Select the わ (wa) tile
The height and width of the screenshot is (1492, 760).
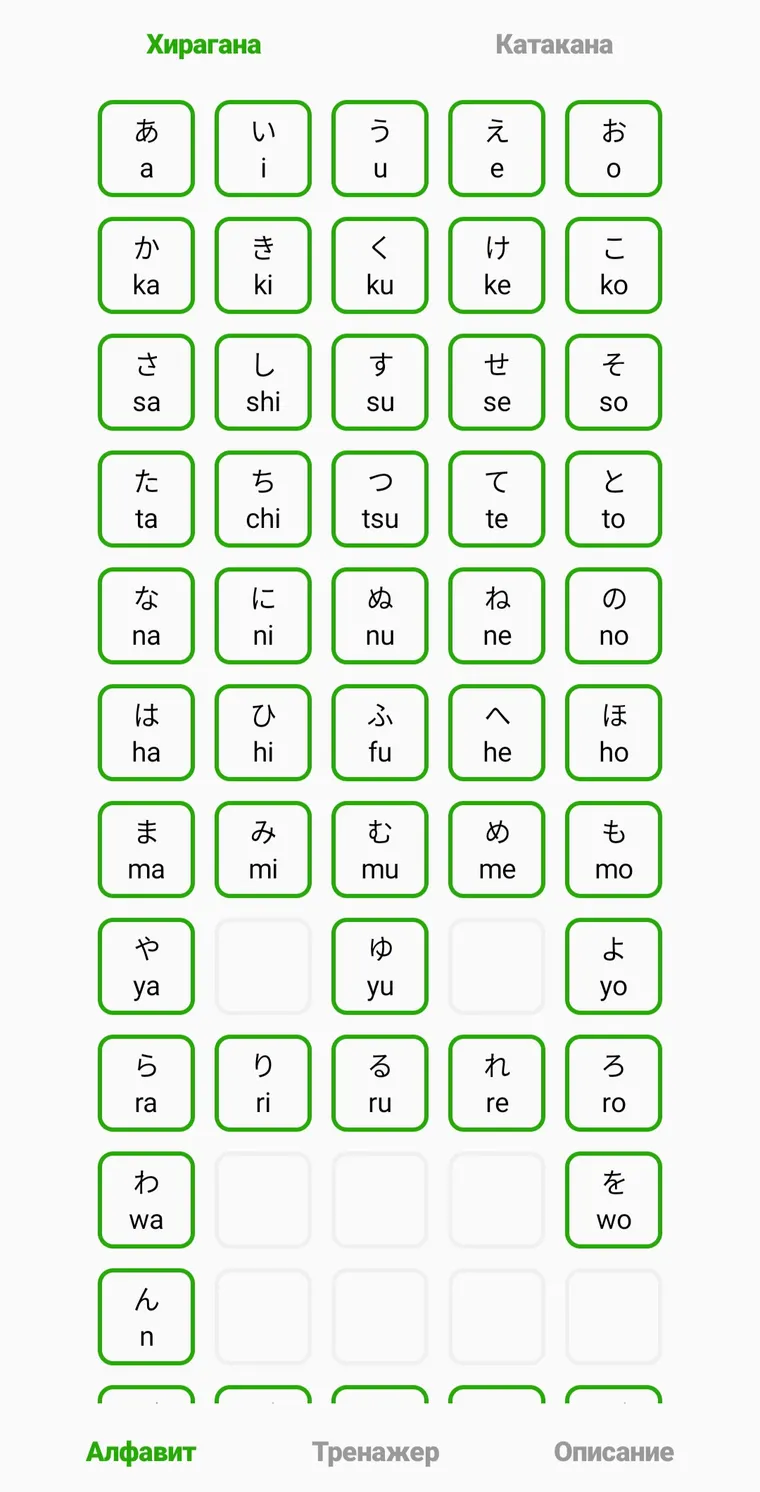coord(146,1201)
